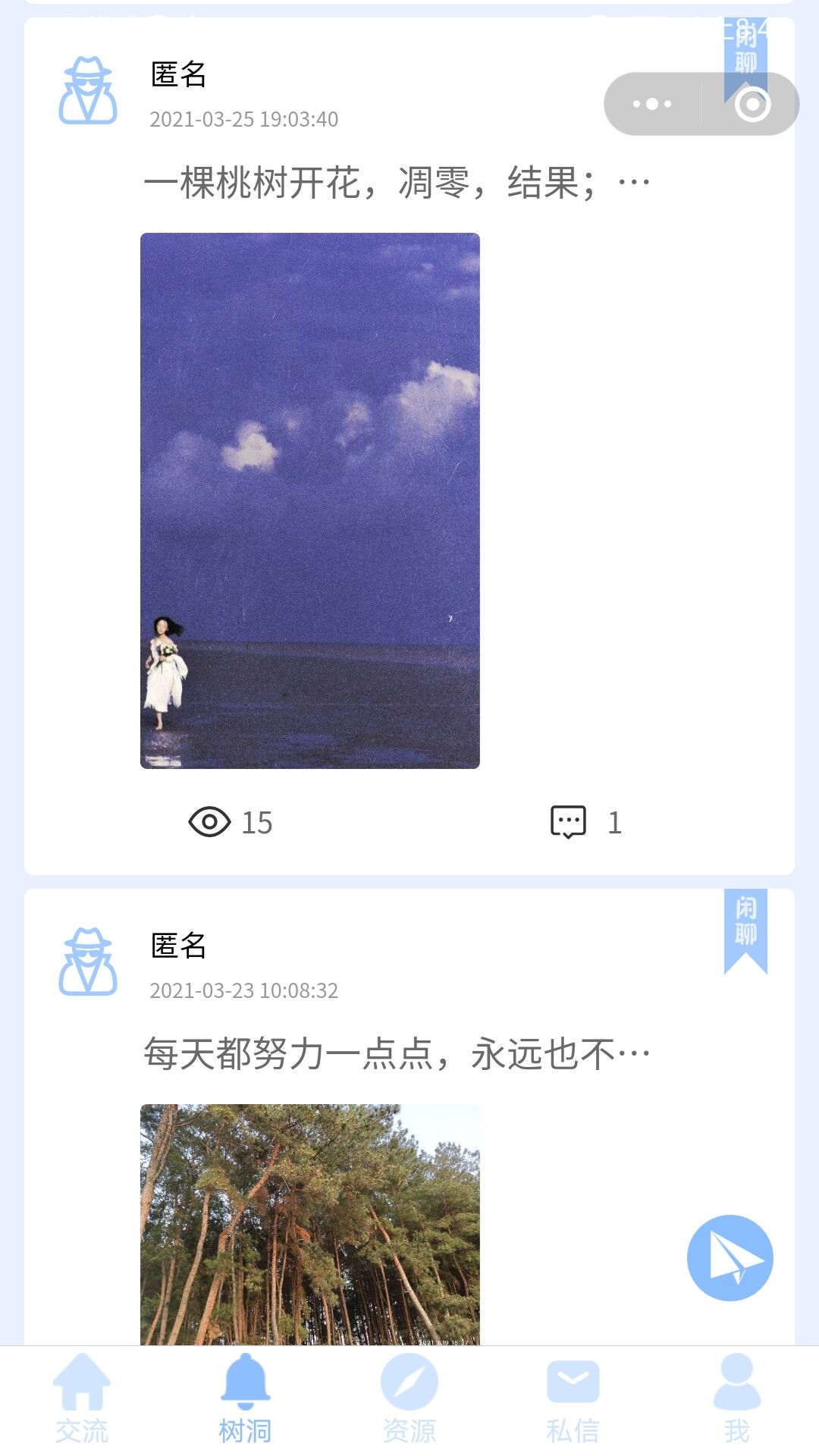Close the mini program with circle button
Image resolution: width=819 pixels, height=1456 pixels.
(752, 104)
